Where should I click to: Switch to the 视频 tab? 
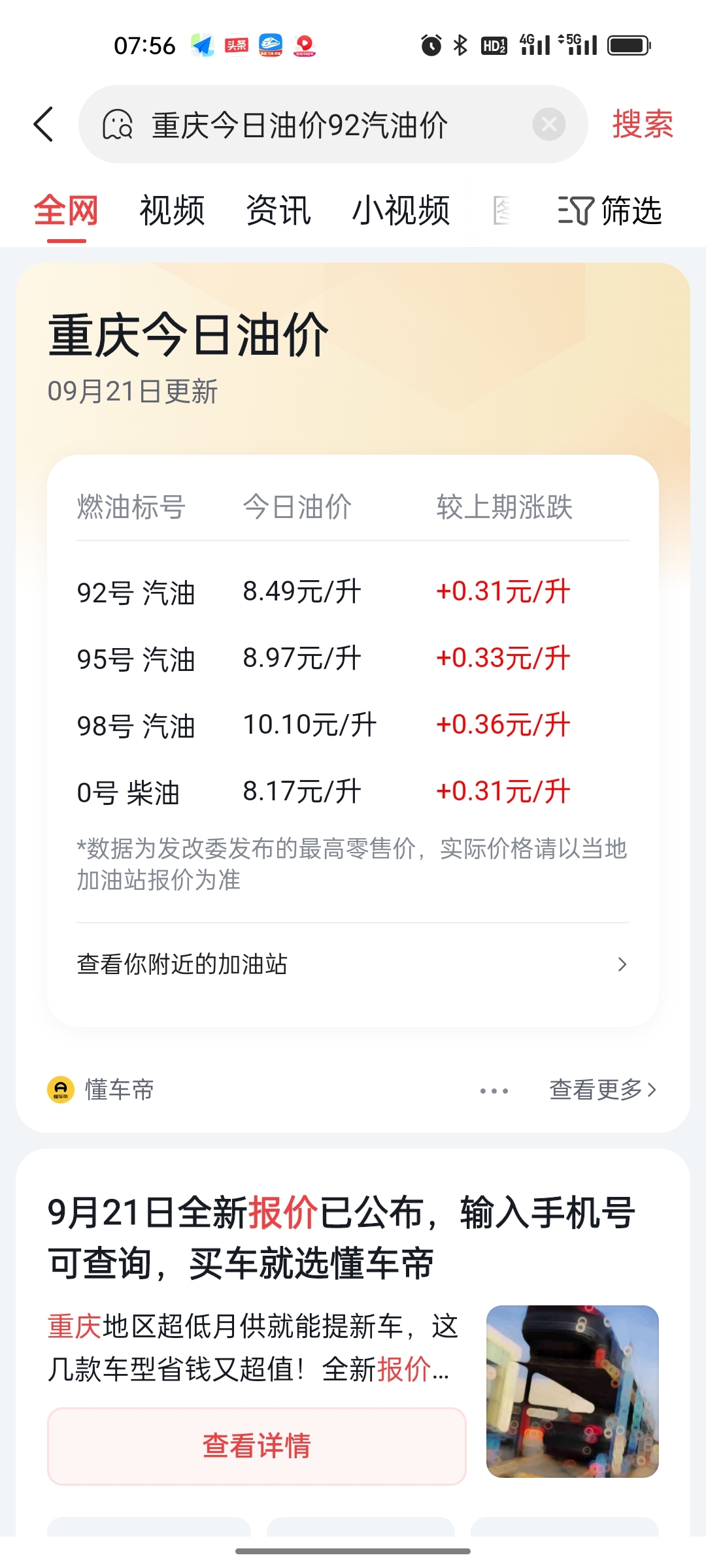click(x=173, y=211)
